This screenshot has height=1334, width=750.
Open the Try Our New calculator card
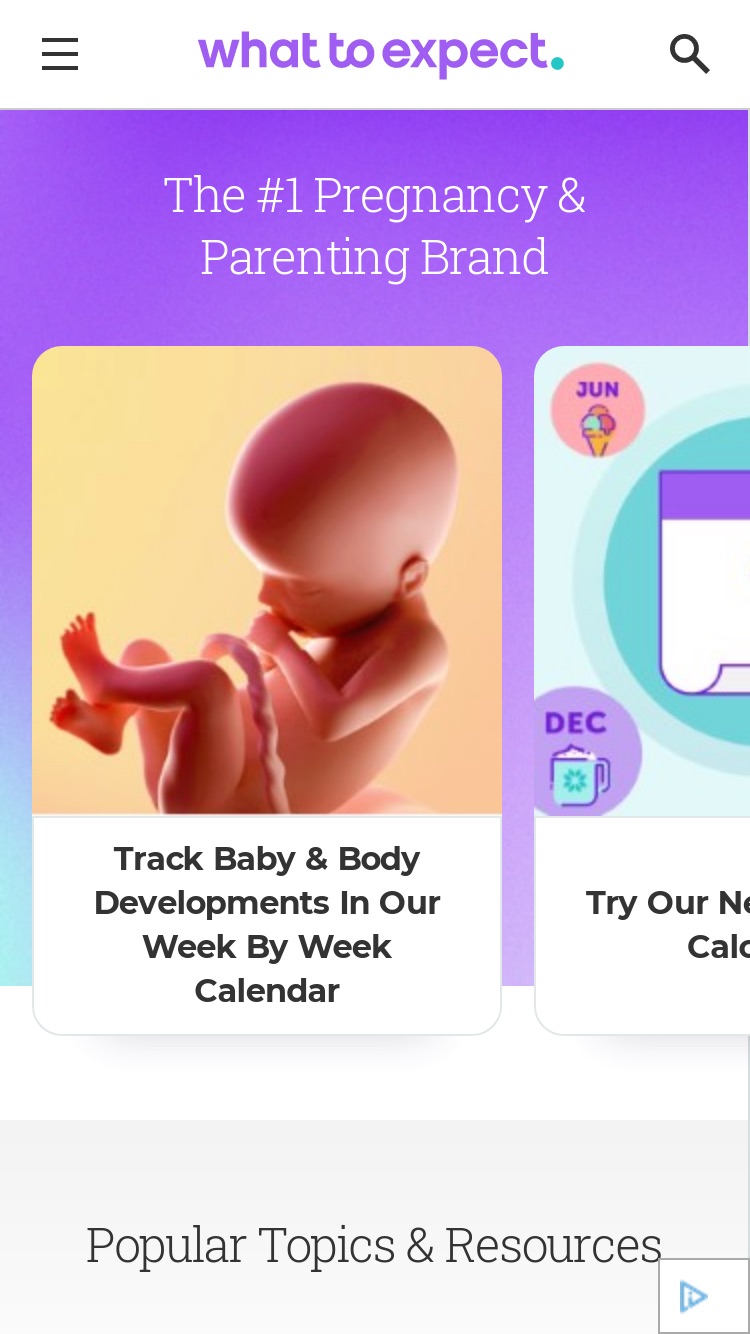642,690
